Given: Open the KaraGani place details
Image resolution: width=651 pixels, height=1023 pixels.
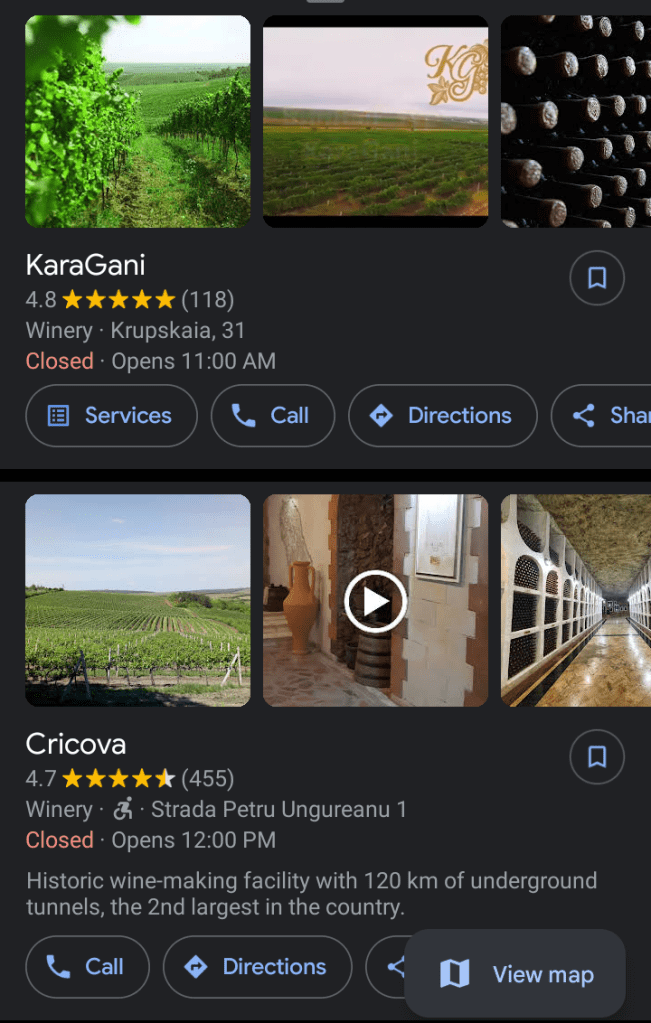Looking at the screenshot, I should click(86, 265).
